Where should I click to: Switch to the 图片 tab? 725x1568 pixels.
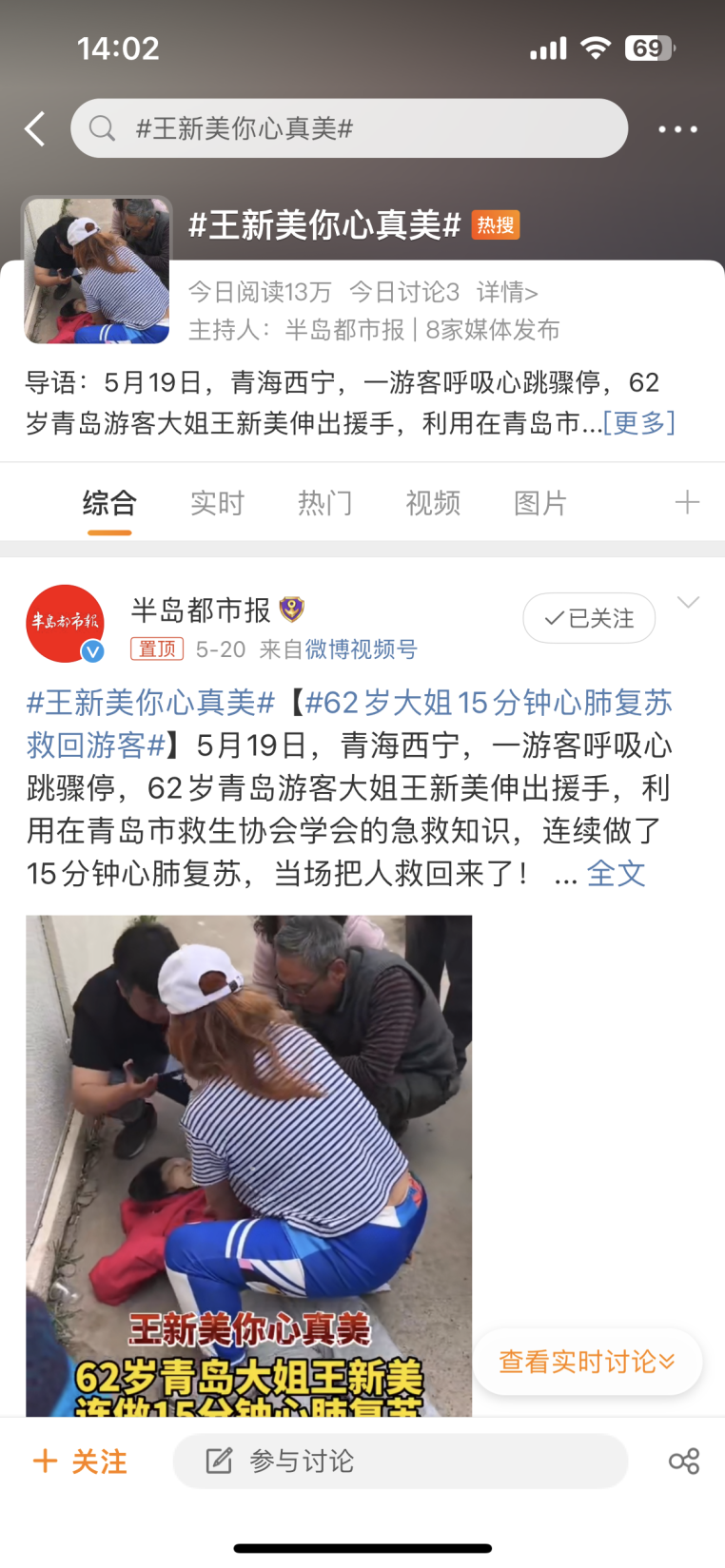[x=540, y=503]
